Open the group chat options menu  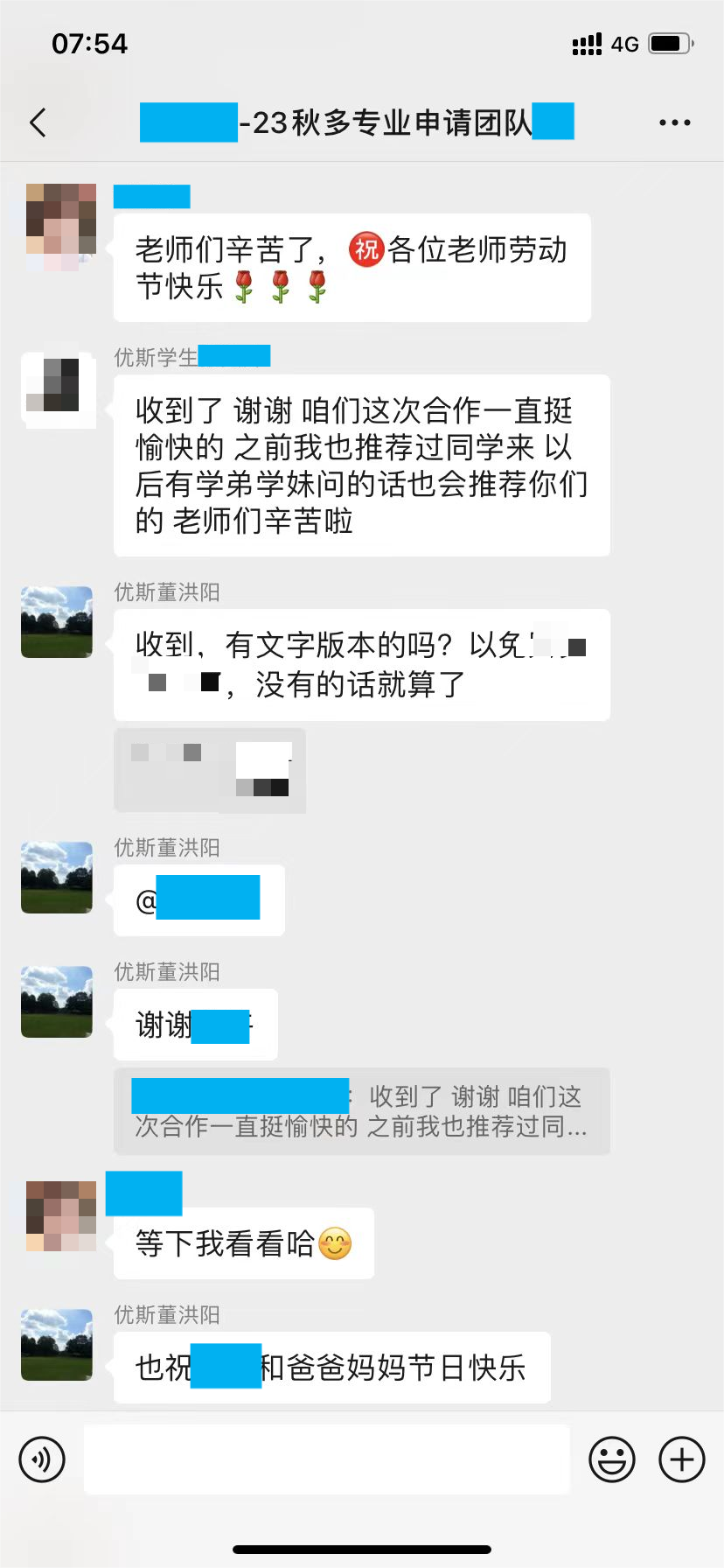click(674, 122)
